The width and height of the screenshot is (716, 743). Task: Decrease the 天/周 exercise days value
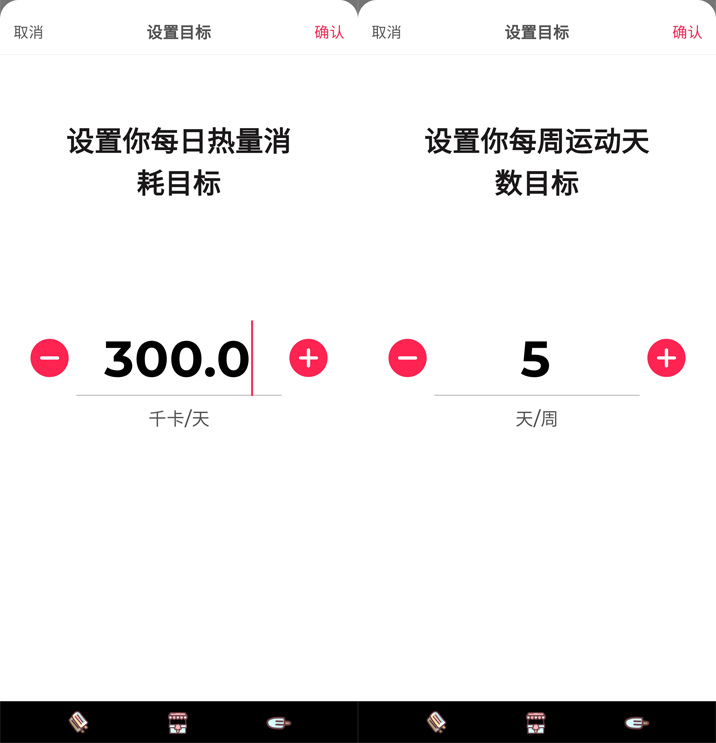point(408,358)
